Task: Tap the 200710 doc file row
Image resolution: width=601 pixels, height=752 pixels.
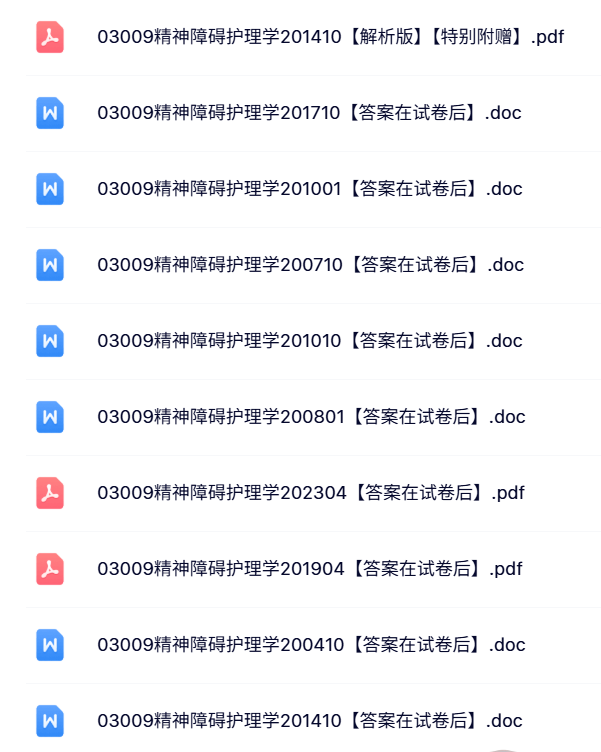Action: (x=310, y=265)
